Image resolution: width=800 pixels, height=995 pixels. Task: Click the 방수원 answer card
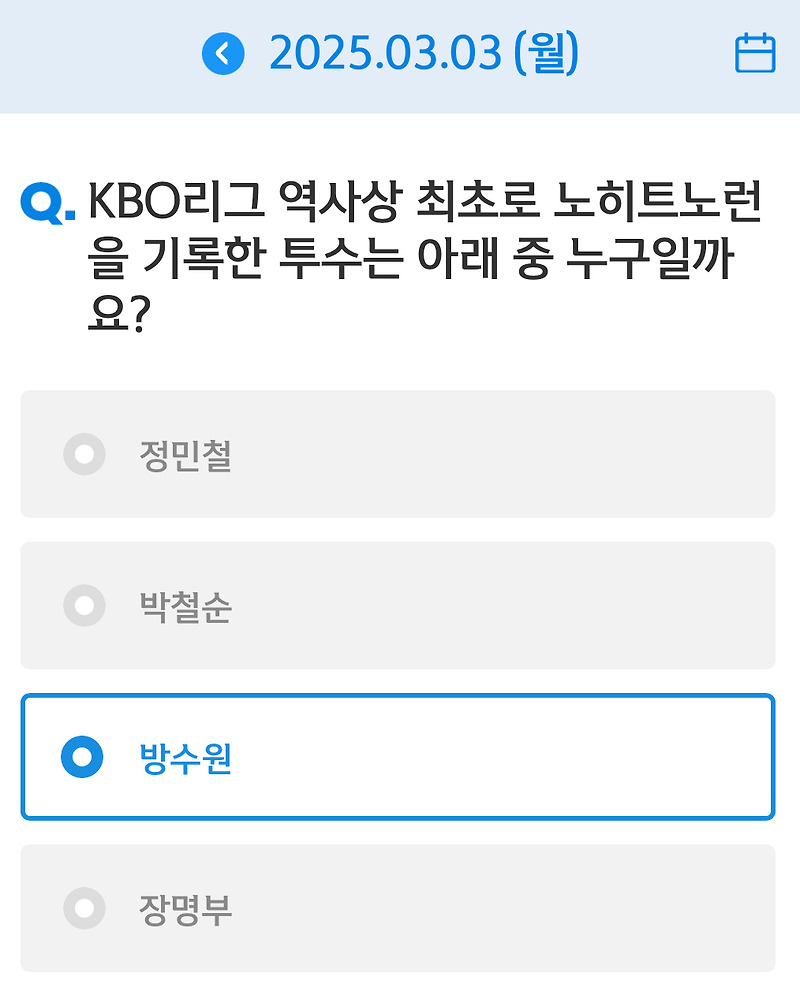click(400, 757)
